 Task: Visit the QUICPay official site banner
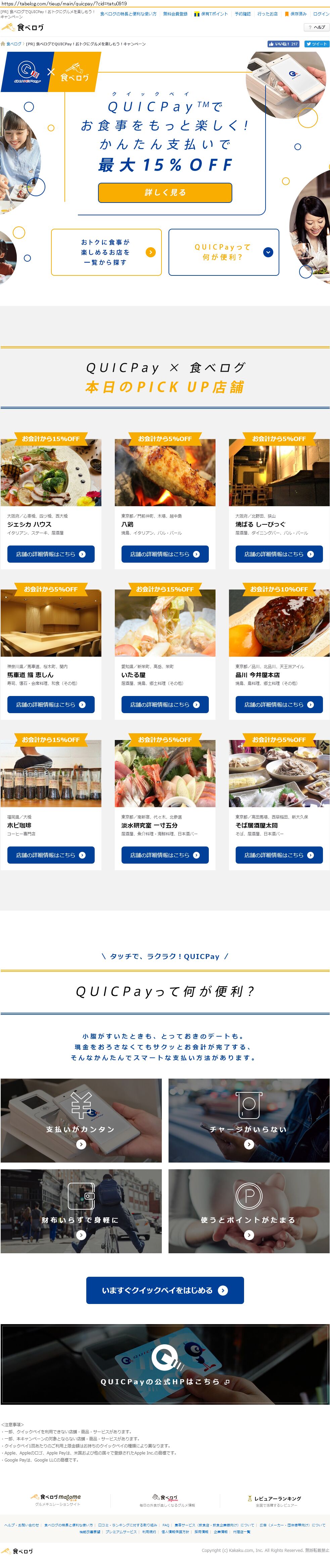165,1381
